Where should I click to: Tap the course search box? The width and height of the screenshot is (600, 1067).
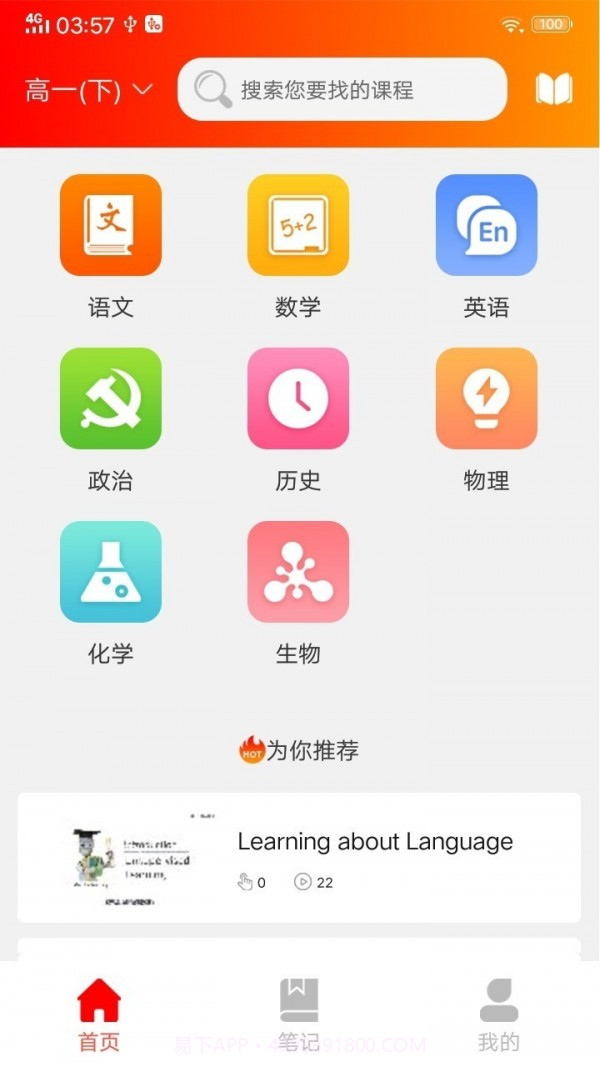point(342,90)
